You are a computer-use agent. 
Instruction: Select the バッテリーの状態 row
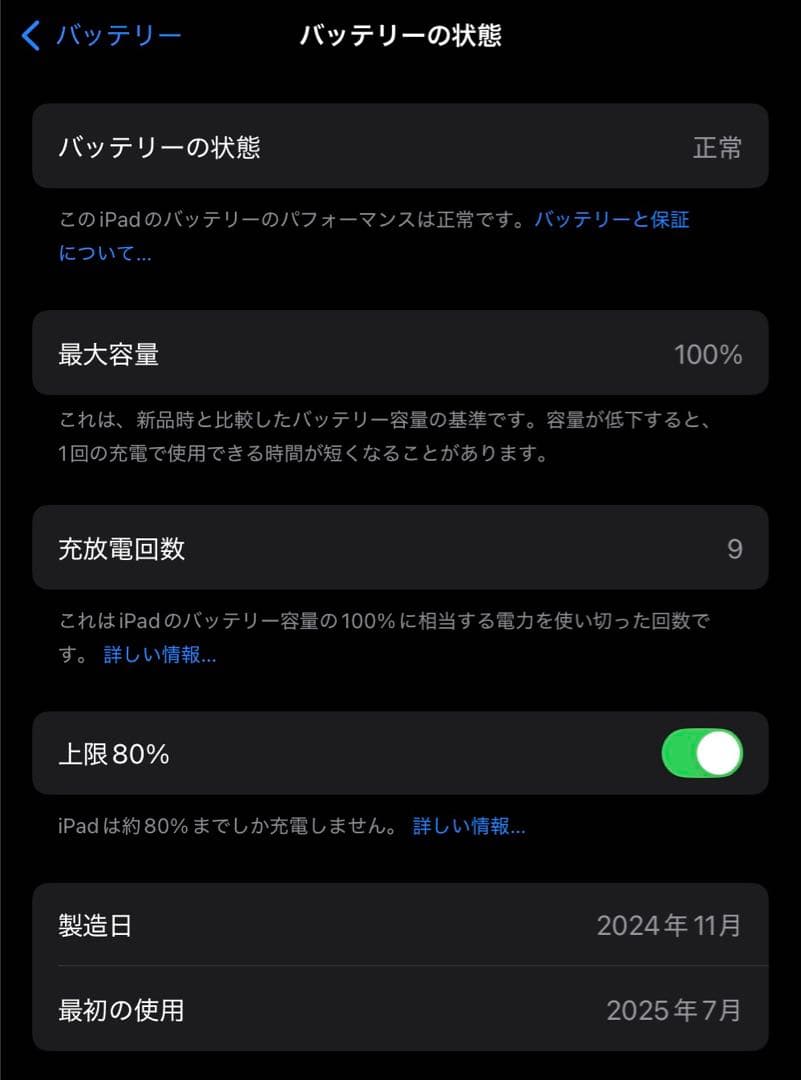[400, 147]
